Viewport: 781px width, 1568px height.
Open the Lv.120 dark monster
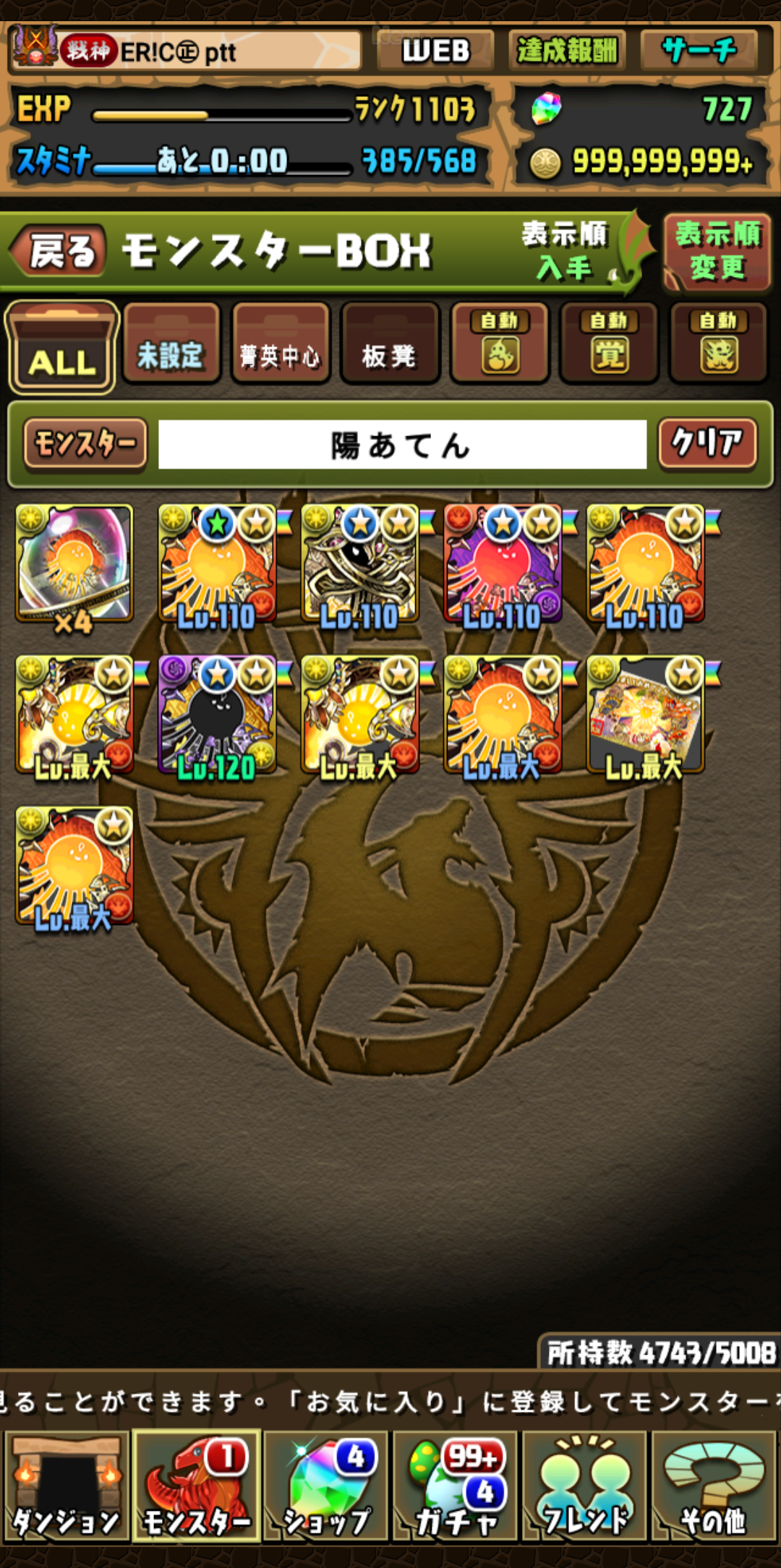pos(217,716)
